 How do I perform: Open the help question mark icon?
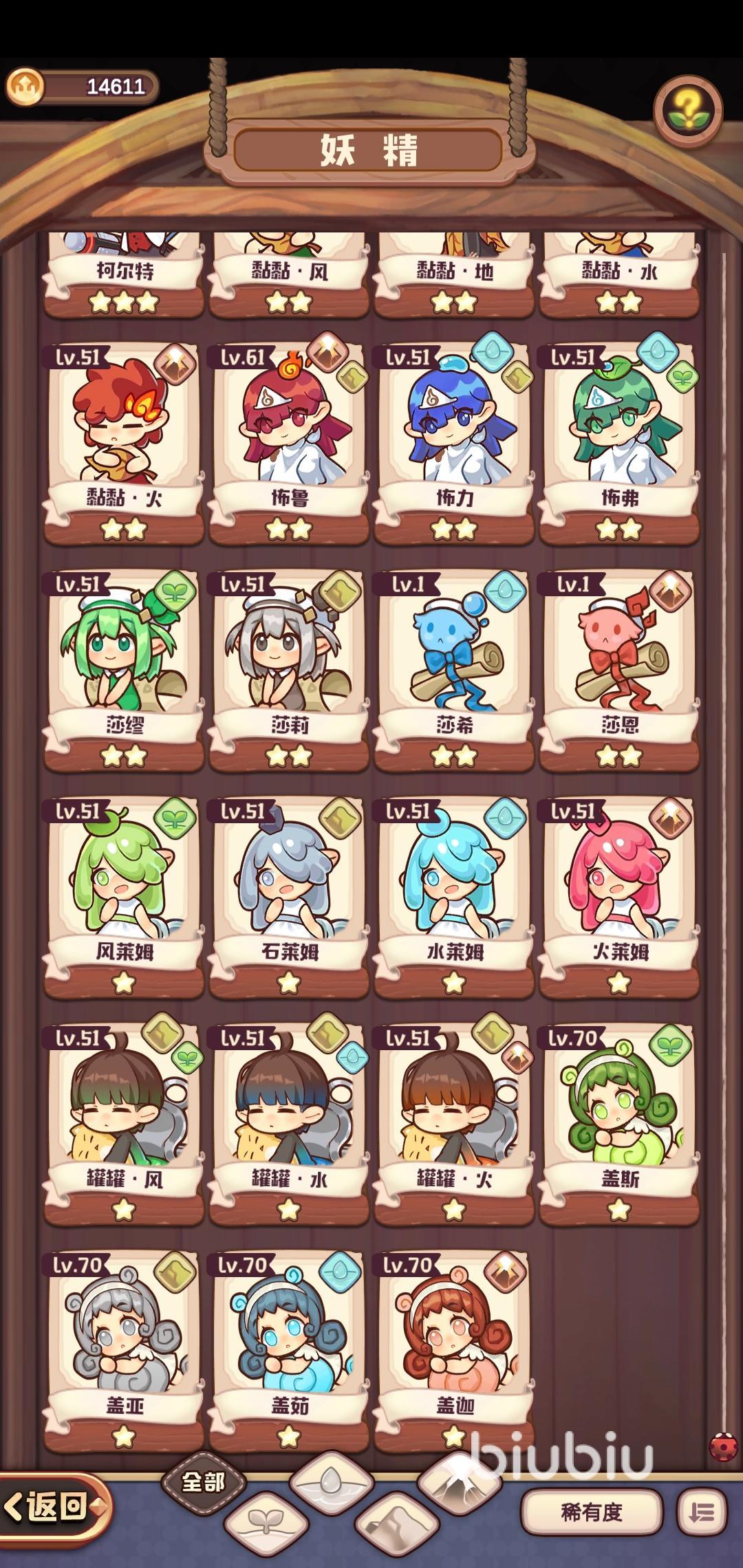(687, 110)
